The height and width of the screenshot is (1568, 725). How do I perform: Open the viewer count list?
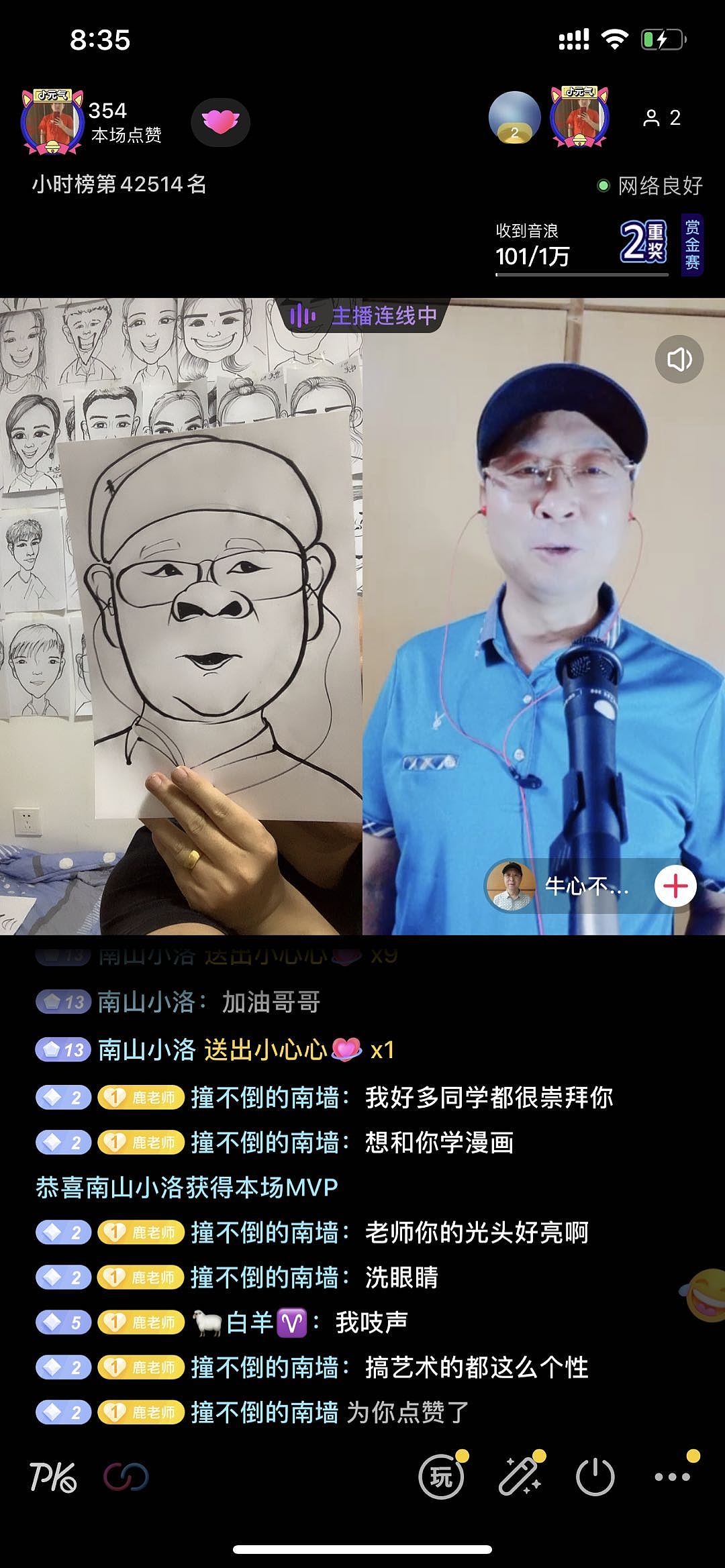pos(662,118)
